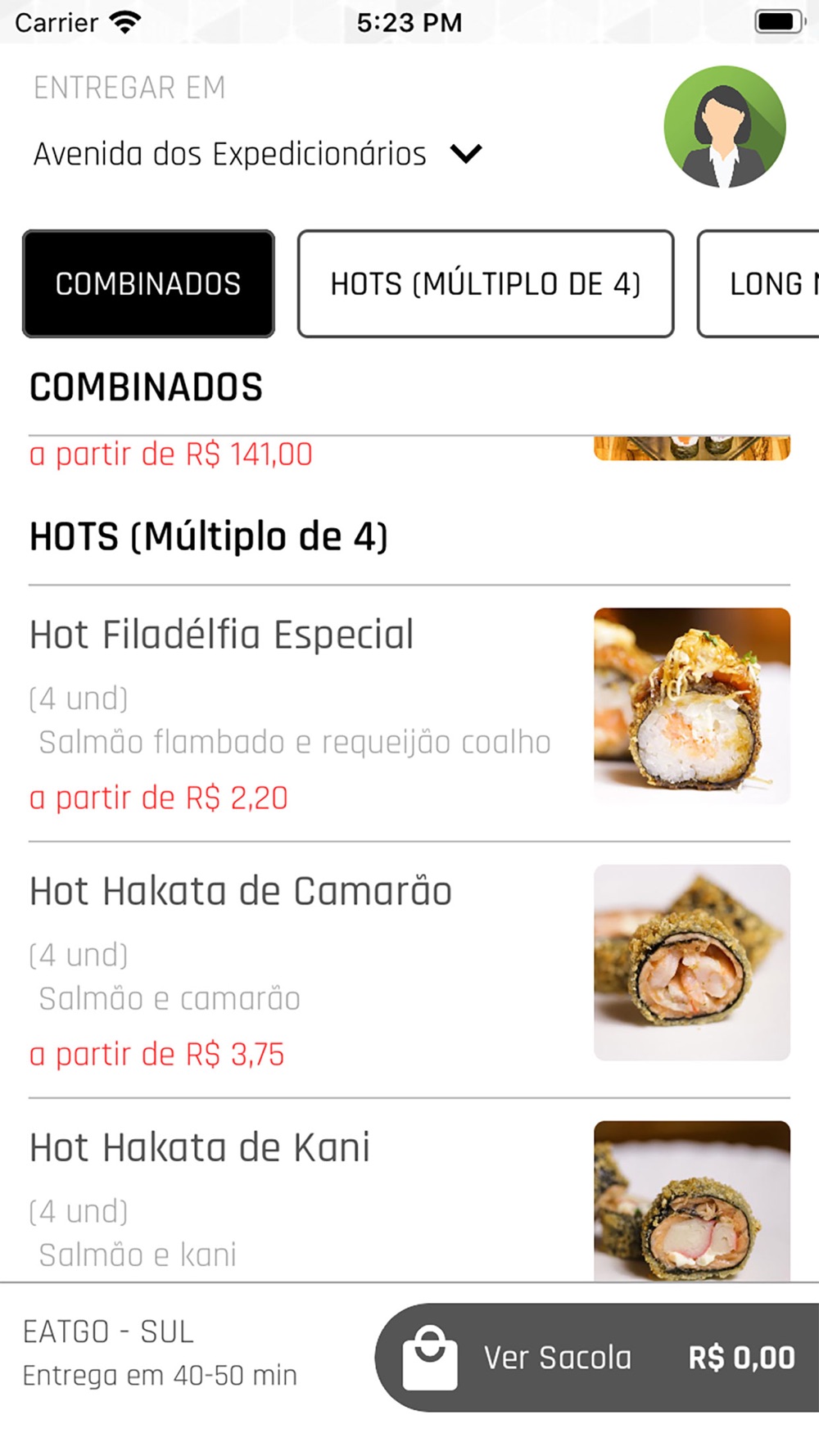Expand the delivery address dropdown
This screenshot has width=819, height=1456.
coord(465,154)
